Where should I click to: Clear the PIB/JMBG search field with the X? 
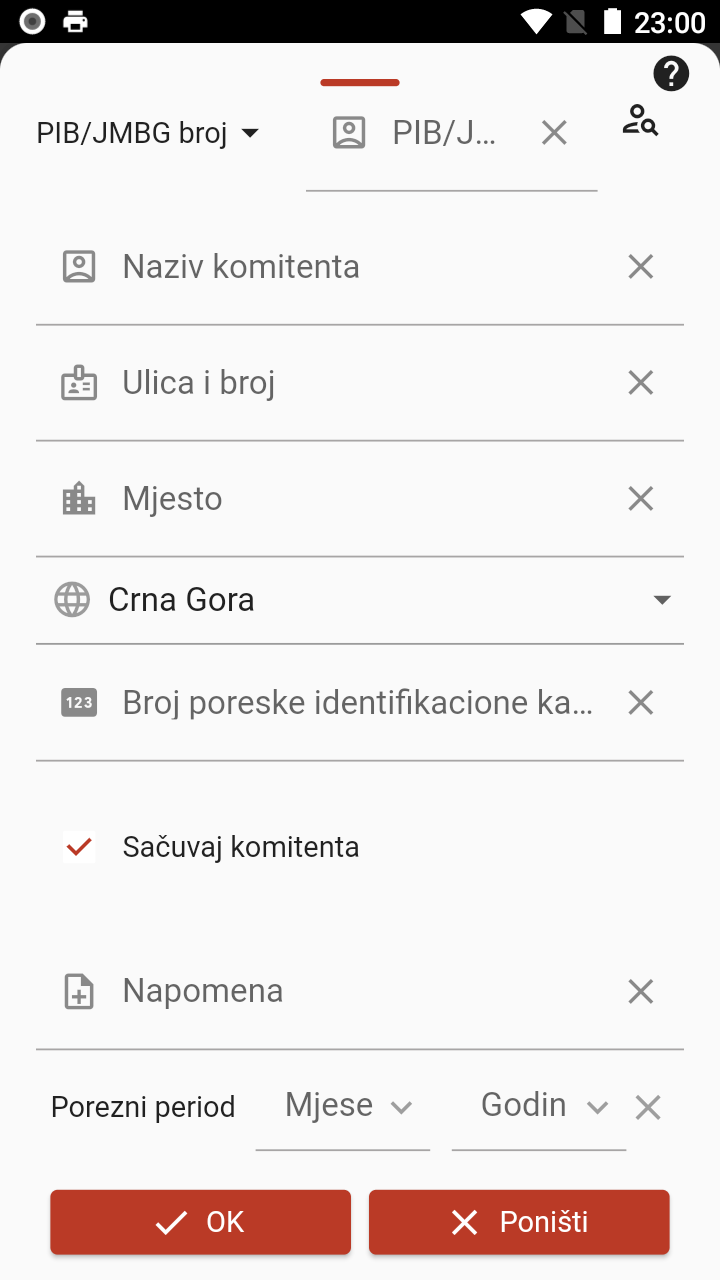tap(553, 131)
